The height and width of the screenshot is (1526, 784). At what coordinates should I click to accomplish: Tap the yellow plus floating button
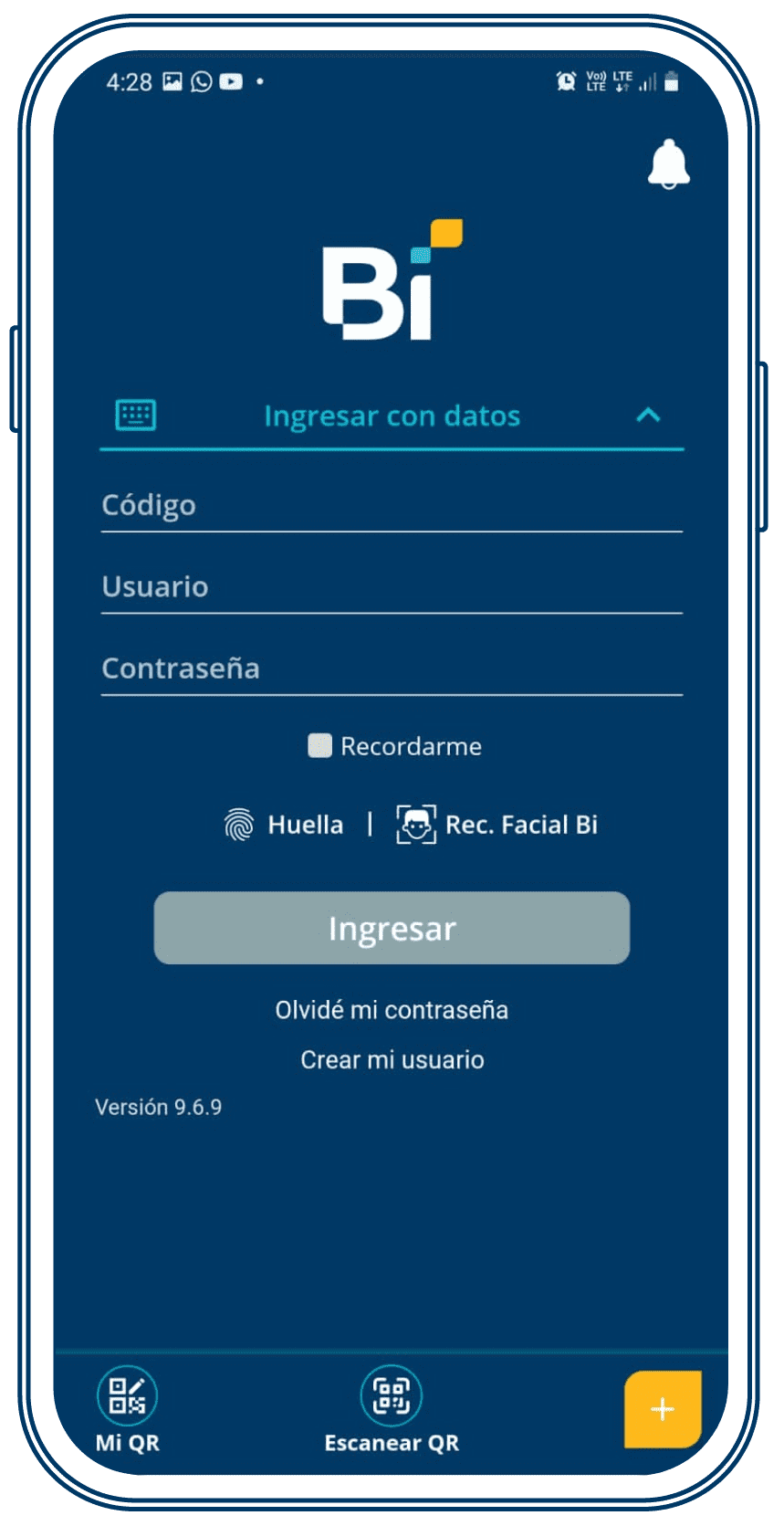[x=662, y=1407]
